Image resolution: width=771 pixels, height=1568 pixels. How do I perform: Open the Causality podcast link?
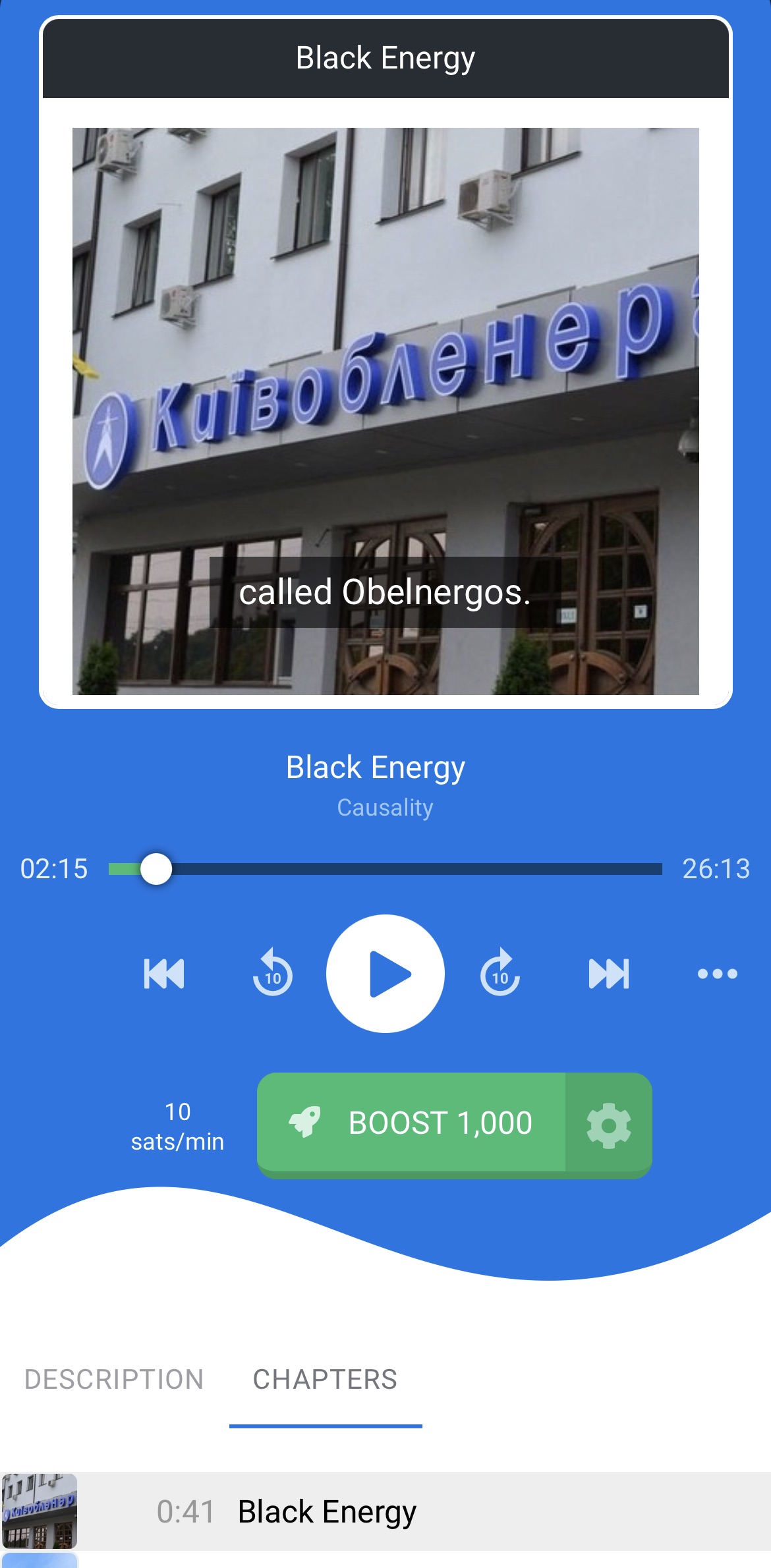click(385, 807)
